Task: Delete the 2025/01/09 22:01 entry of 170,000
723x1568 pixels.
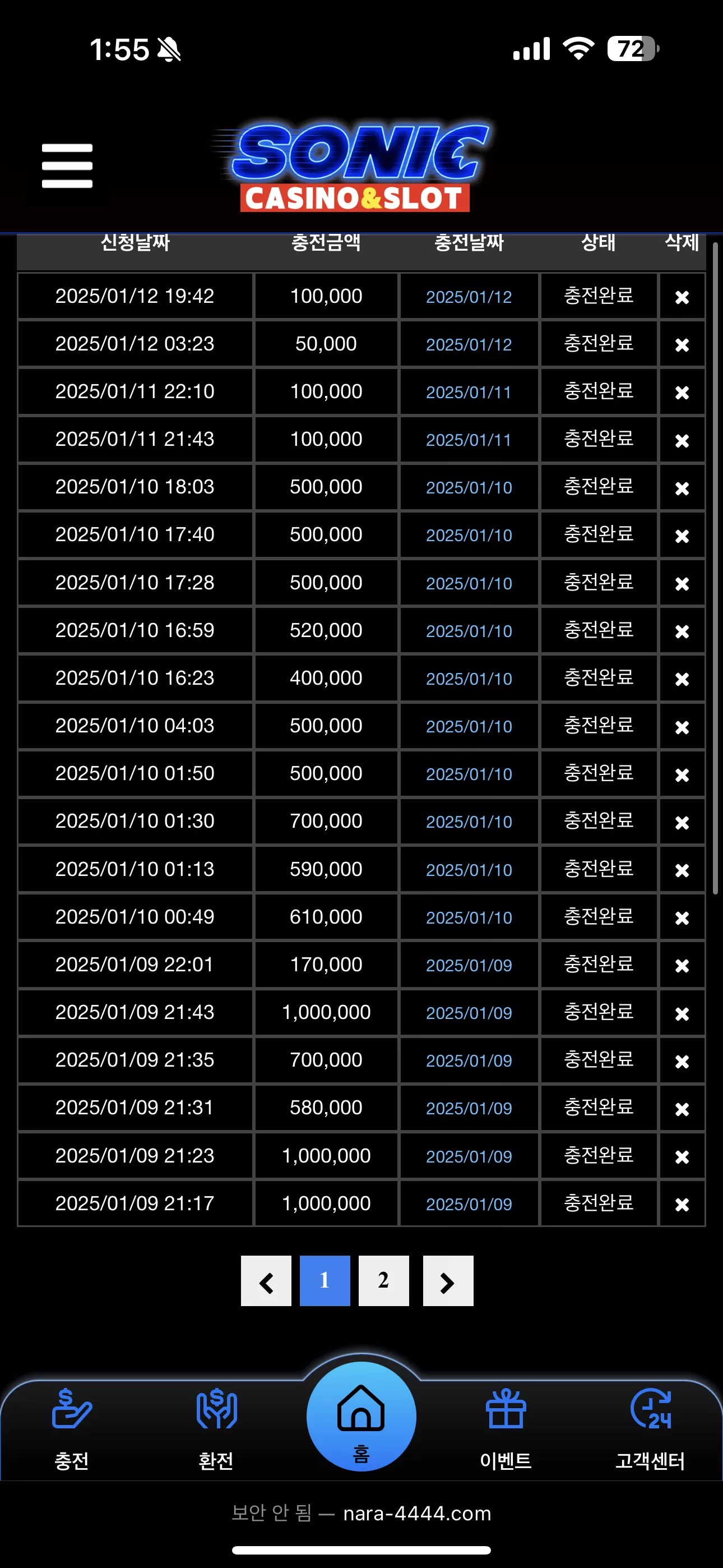Action: pos(682,965)
